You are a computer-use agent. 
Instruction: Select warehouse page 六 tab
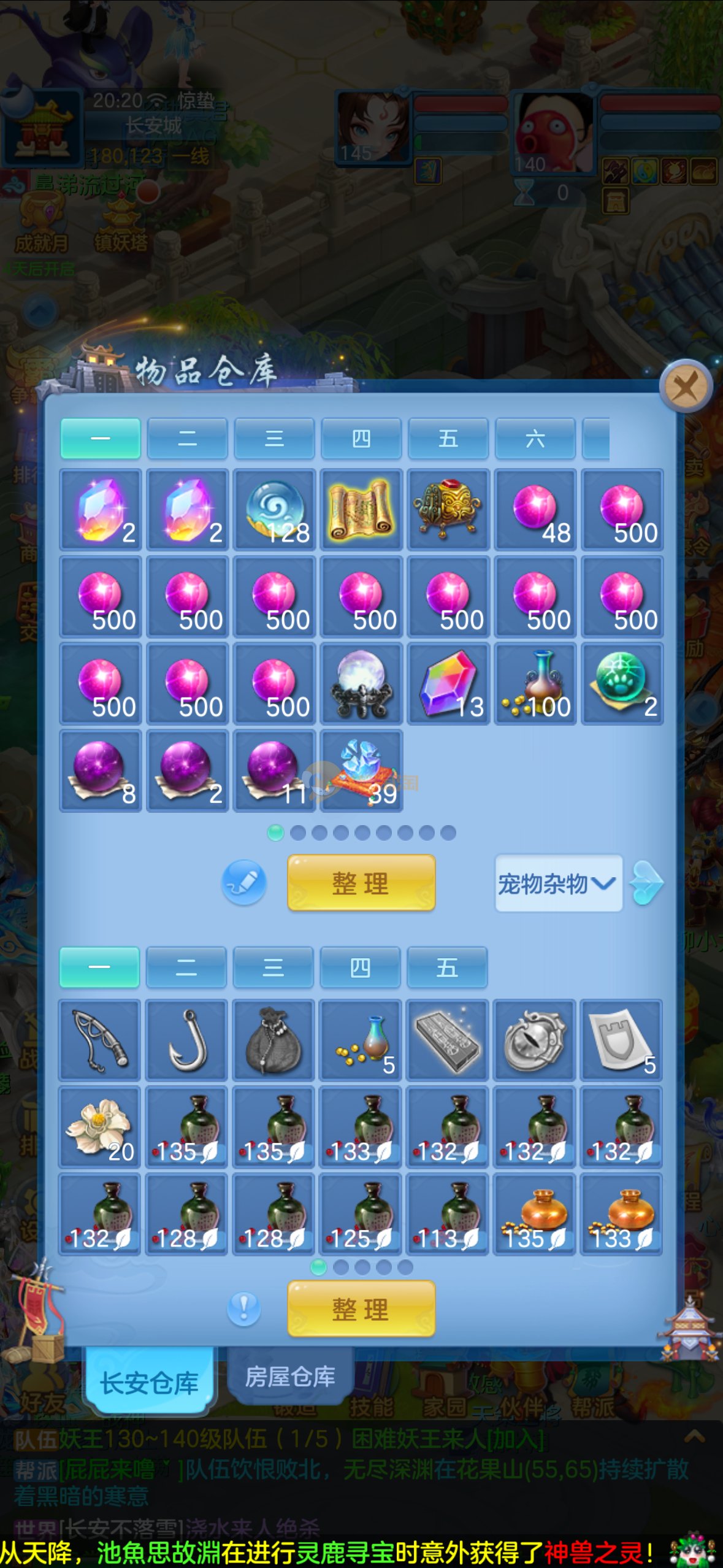pyautogui.click(x=535, y=439)
